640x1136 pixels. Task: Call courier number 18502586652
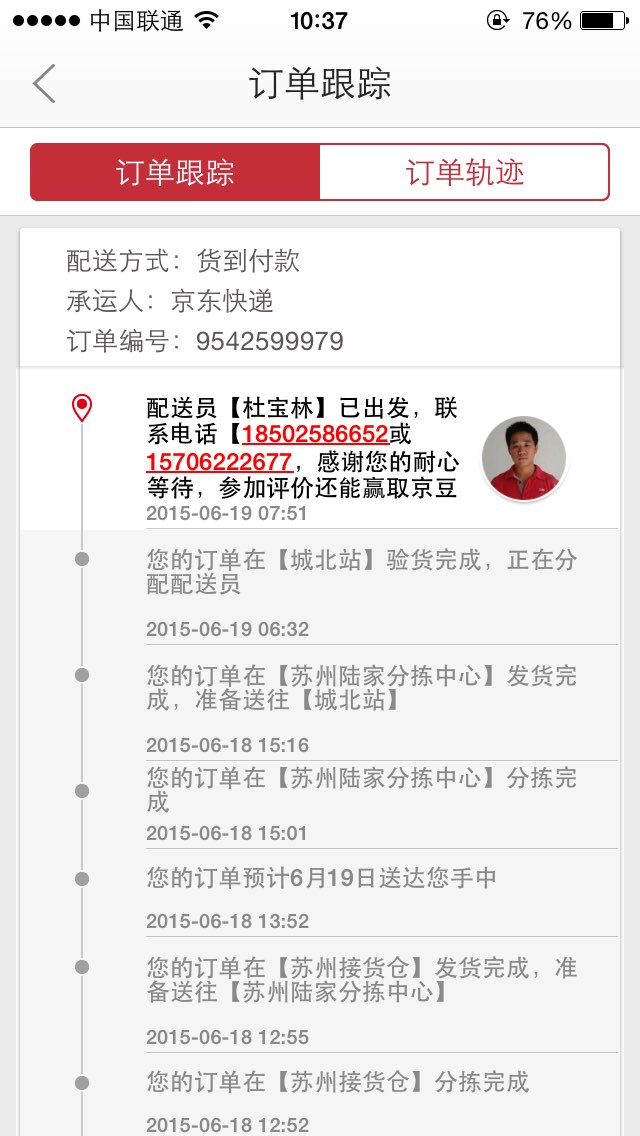click(315, 434)
